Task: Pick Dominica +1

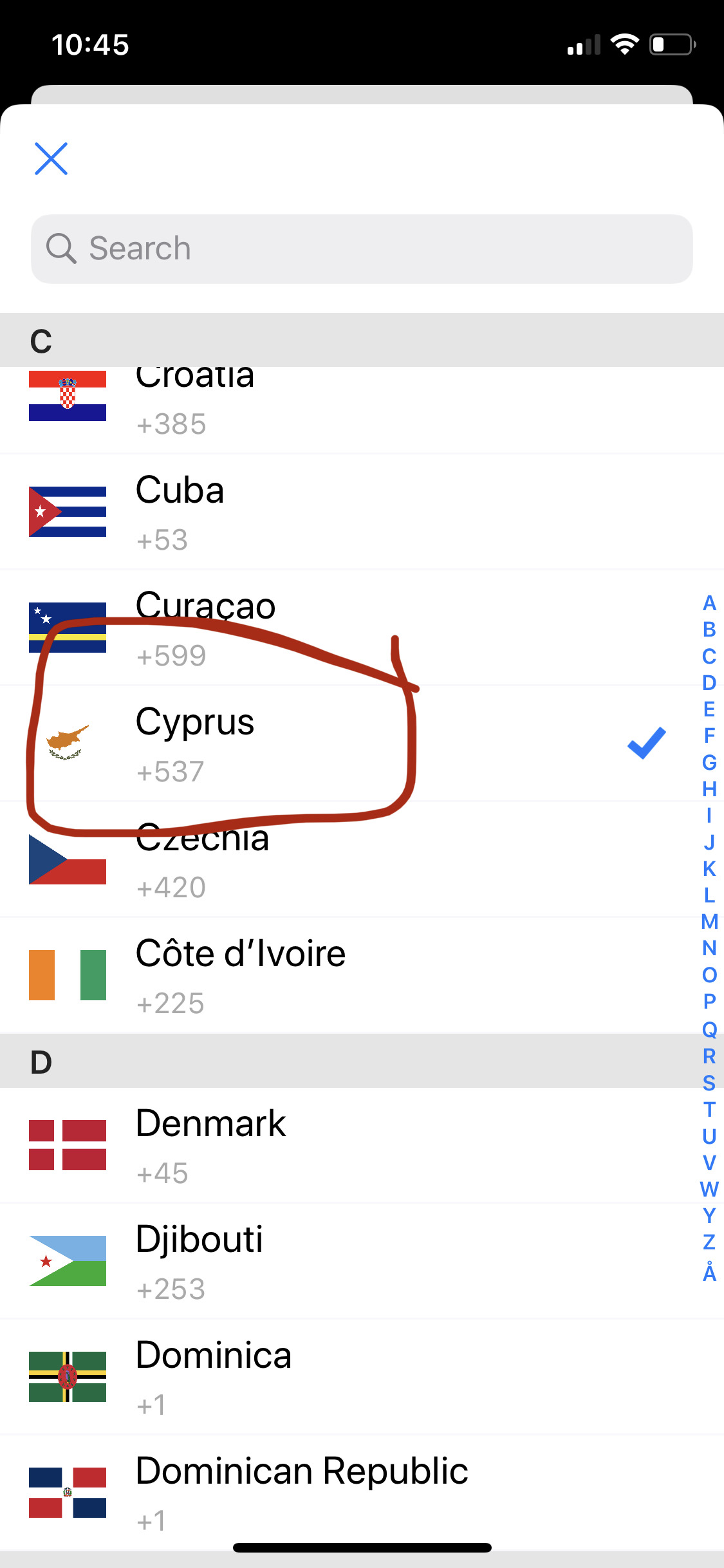Action: tap(362, 1377)
